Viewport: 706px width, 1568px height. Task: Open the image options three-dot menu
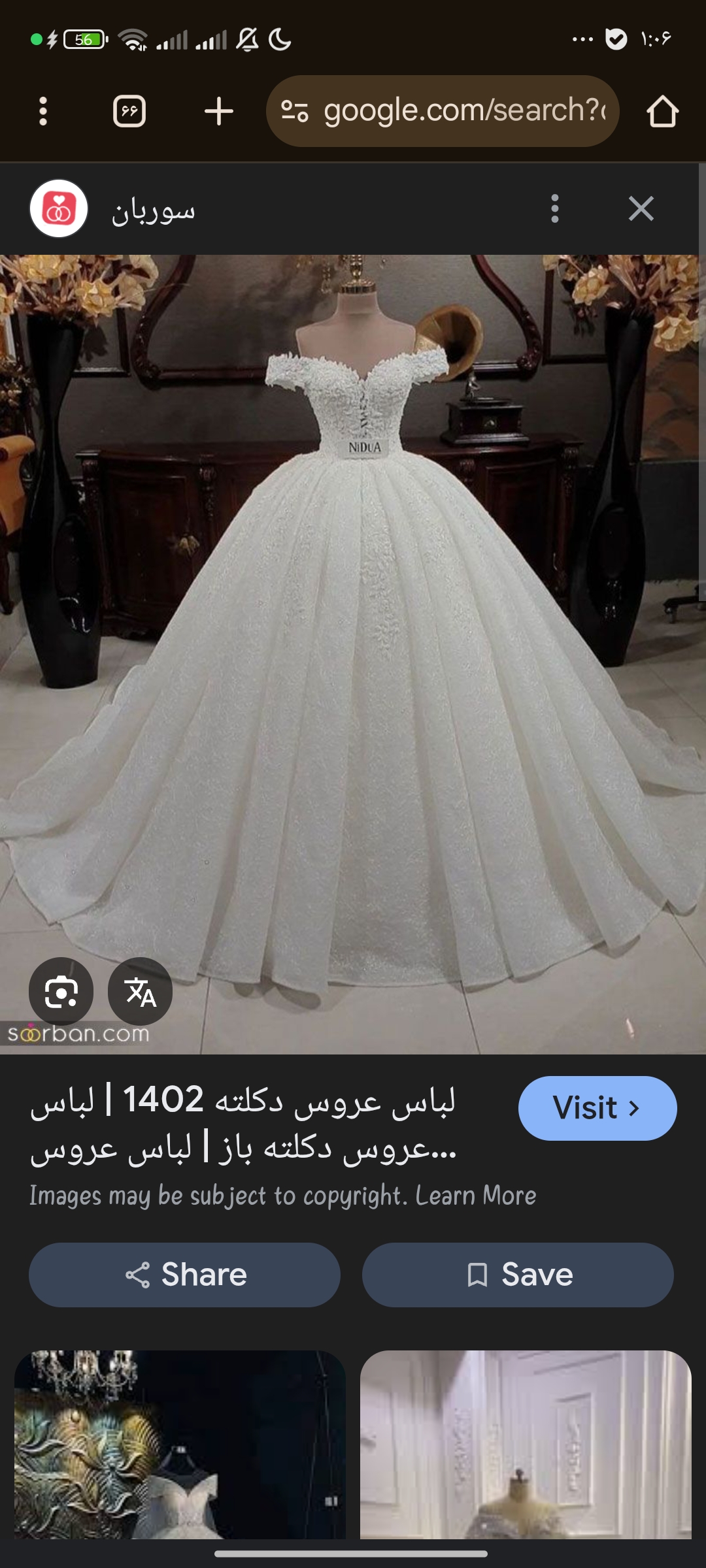coord(555,209)
